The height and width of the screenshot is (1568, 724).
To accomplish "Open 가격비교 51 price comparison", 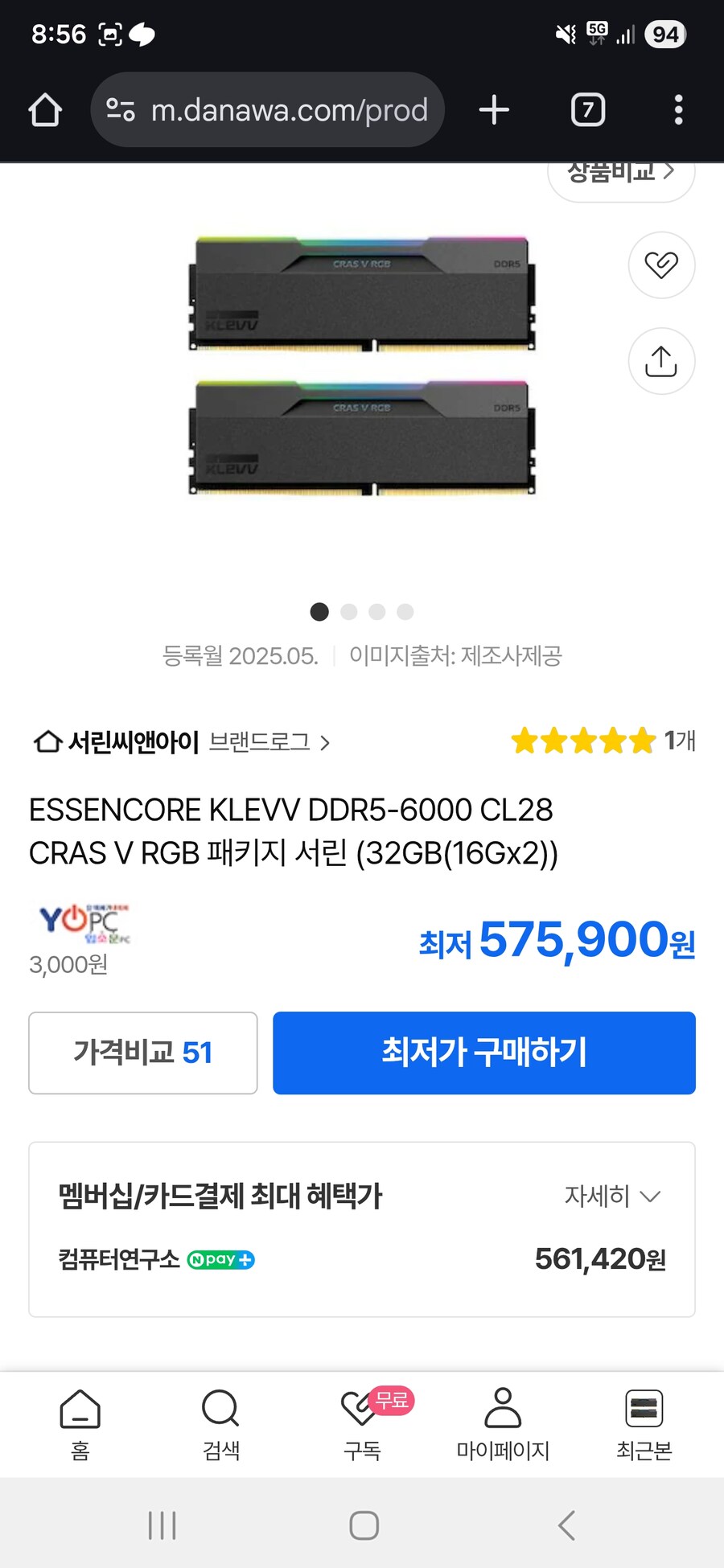I will [x=142, y=1053].
